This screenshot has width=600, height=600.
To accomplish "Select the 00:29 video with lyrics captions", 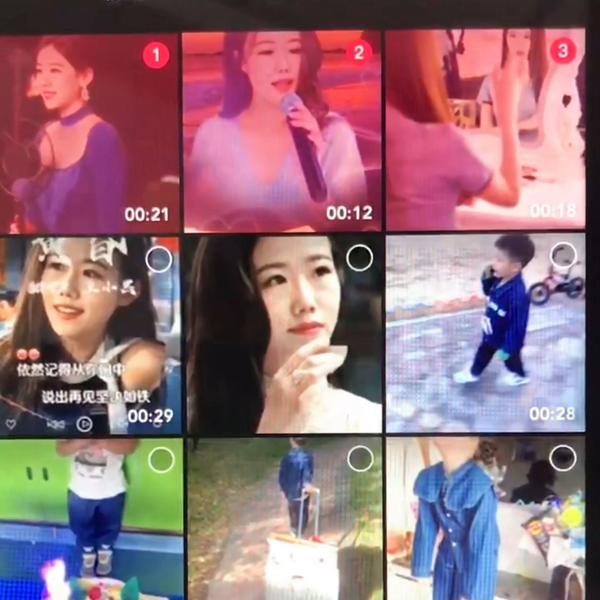I will (158, 260).
